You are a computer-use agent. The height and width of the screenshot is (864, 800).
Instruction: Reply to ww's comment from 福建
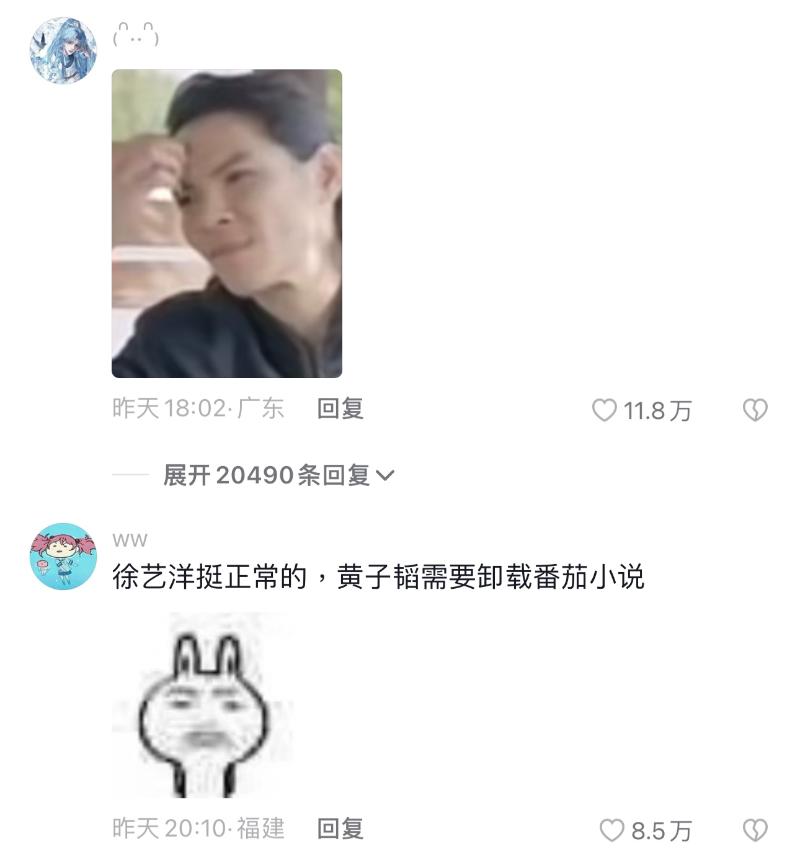(x=340, y=828)
